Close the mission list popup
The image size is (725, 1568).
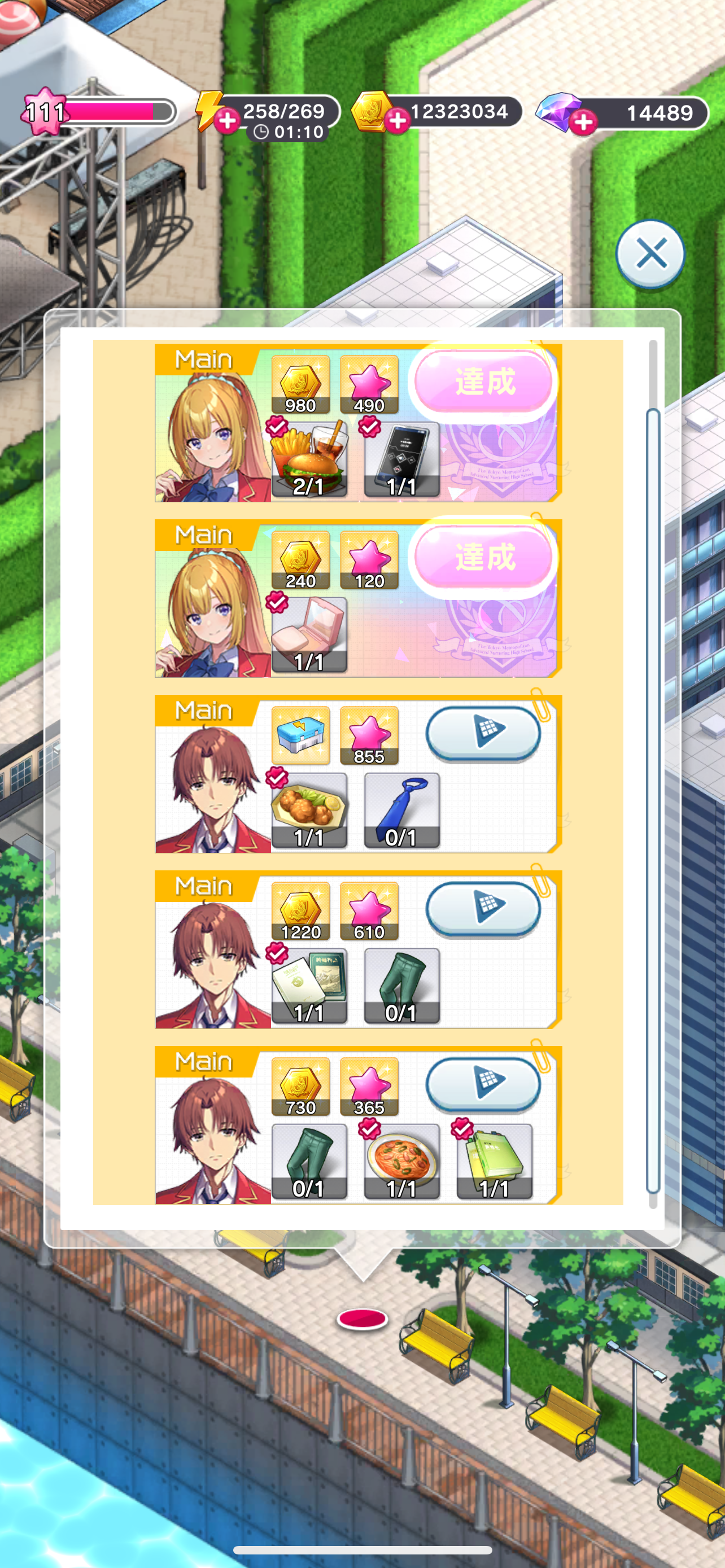click(x=650, y=253)
